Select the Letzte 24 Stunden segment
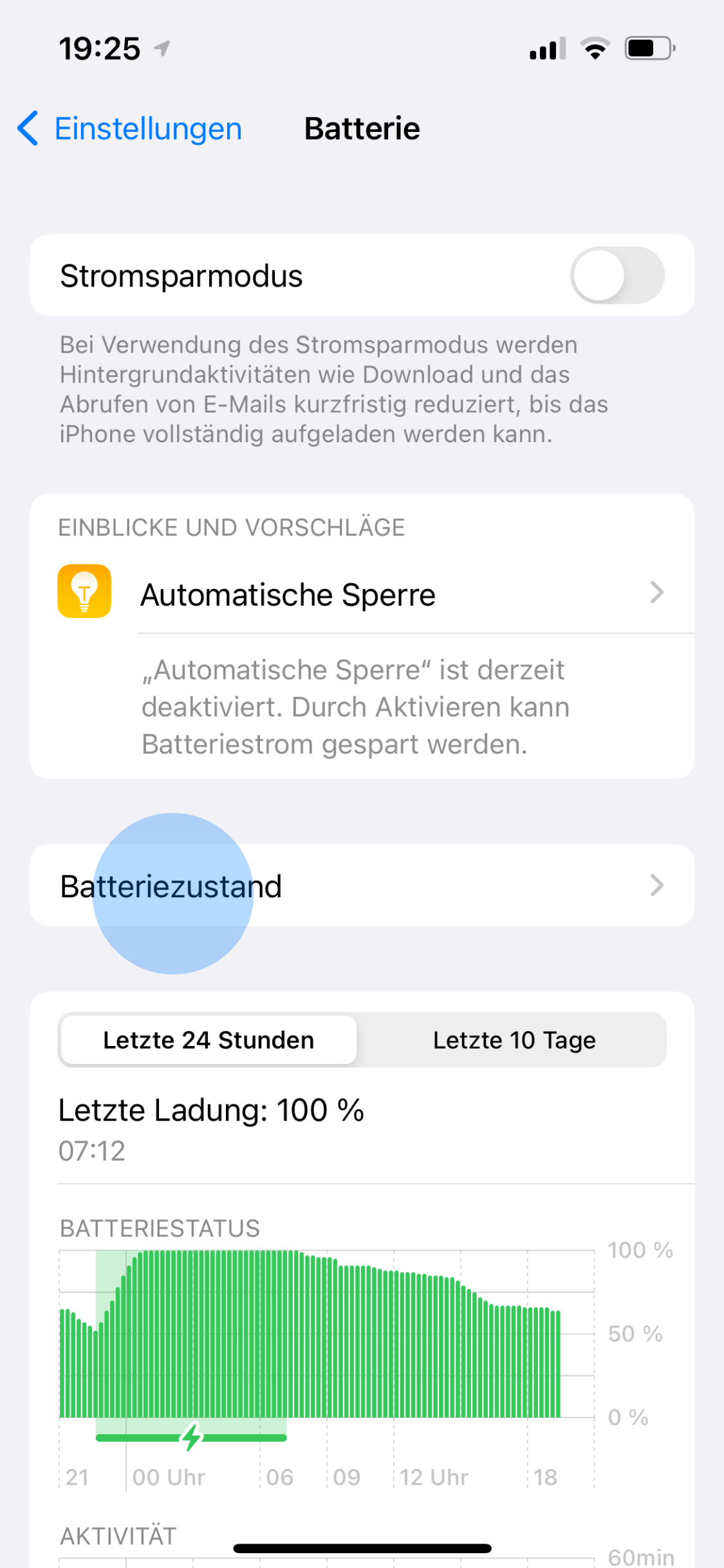 pos(209,1040)
